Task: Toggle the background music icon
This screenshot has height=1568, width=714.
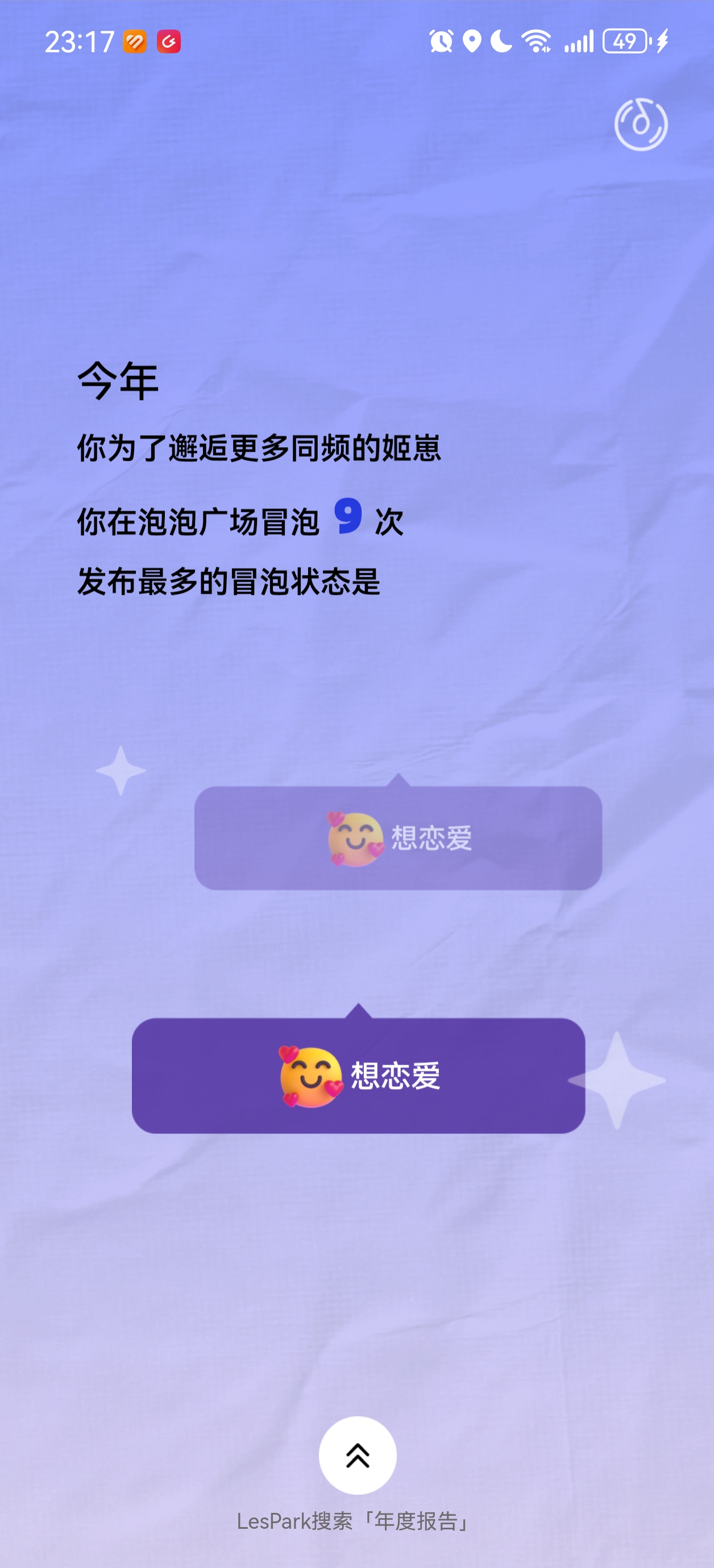Action: coord(640,124)
